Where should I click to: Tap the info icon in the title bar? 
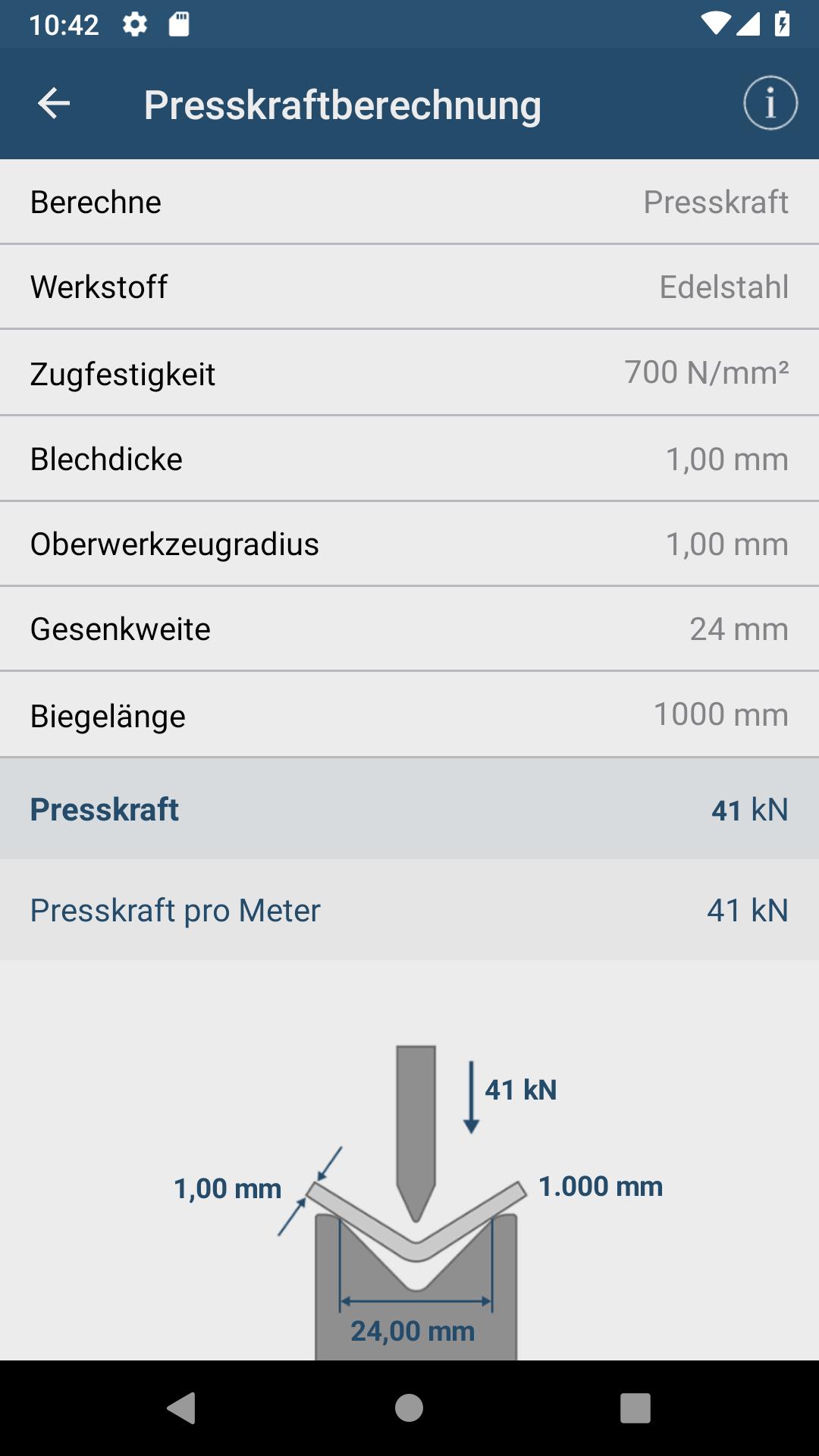(770, 104)
